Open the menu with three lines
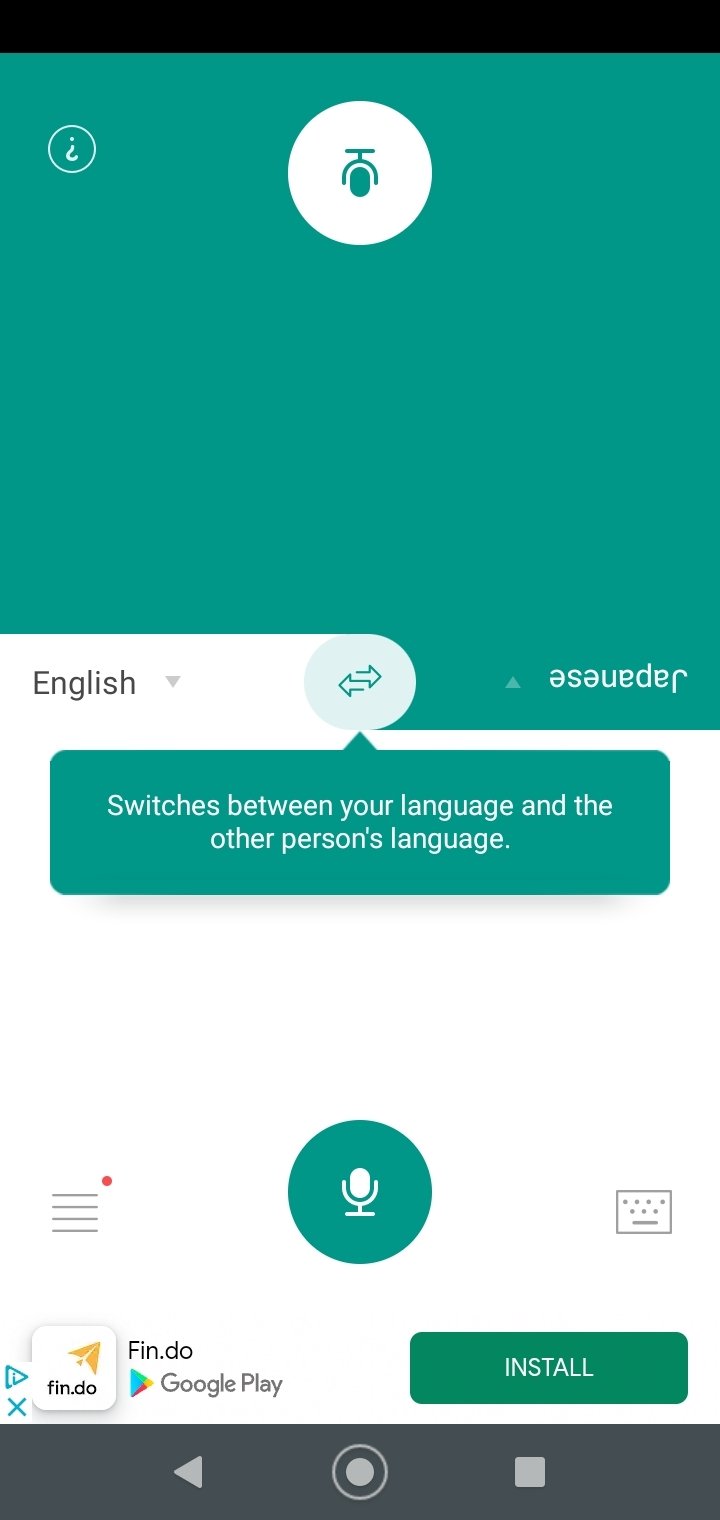 (75, 1212)
